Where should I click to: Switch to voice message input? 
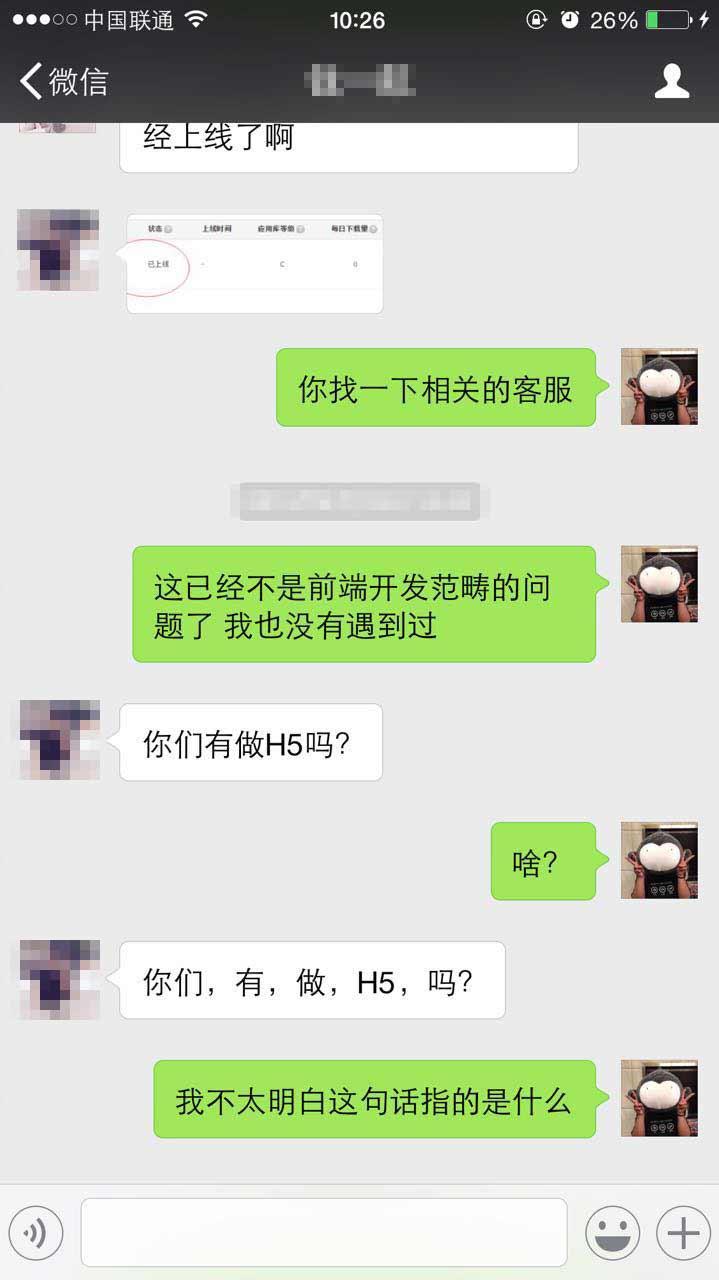tap(36, 1233)
